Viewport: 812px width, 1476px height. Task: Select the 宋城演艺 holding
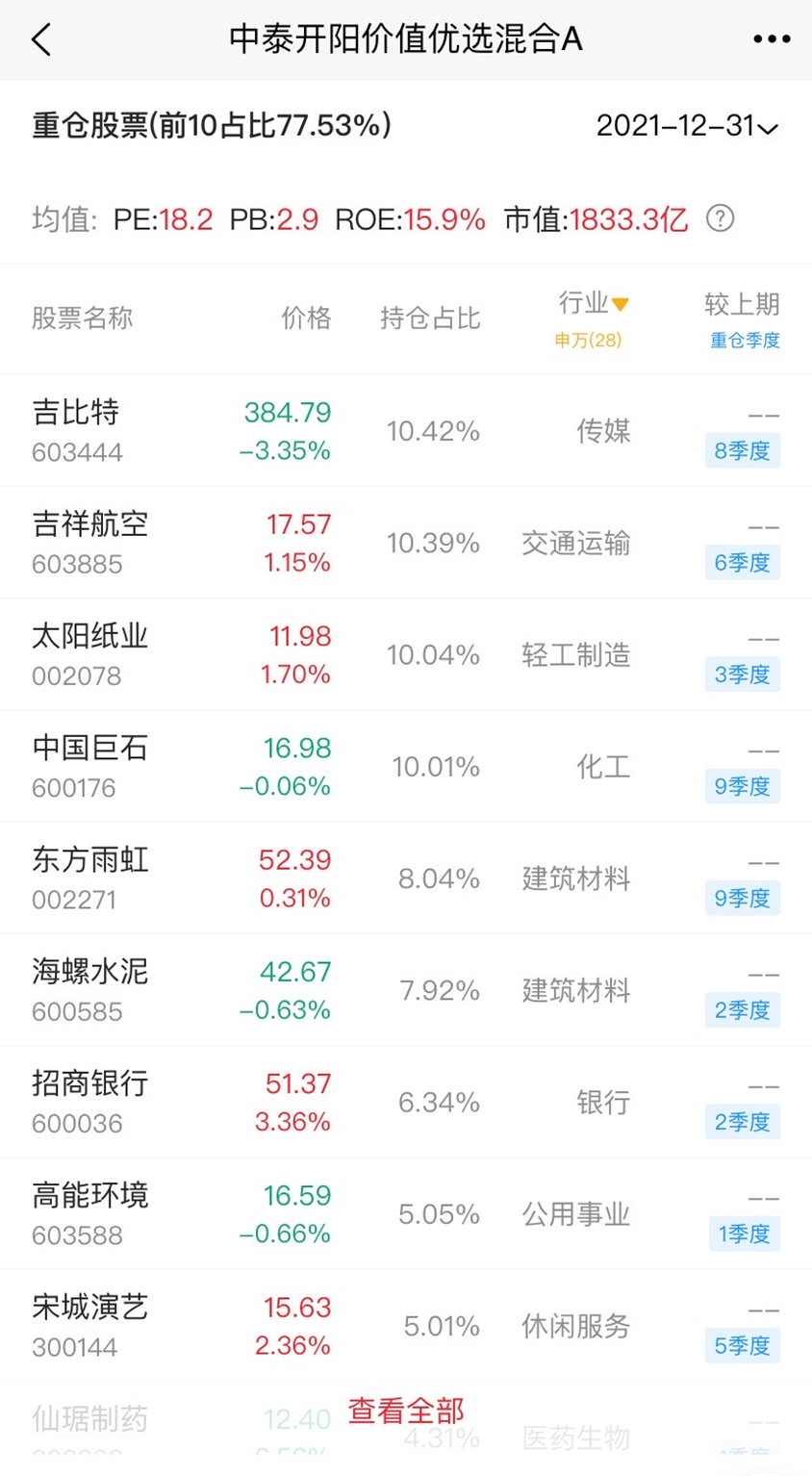click(x=90, y=1325)
